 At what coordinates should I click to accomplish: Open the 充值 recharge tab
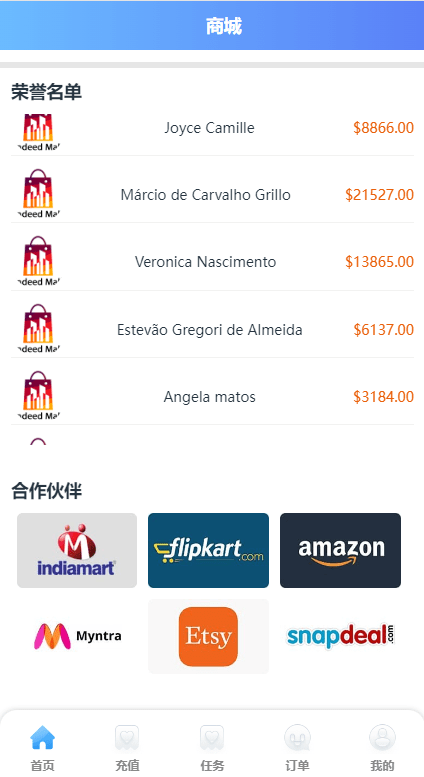pyautogui.click(x=127, y=748)
